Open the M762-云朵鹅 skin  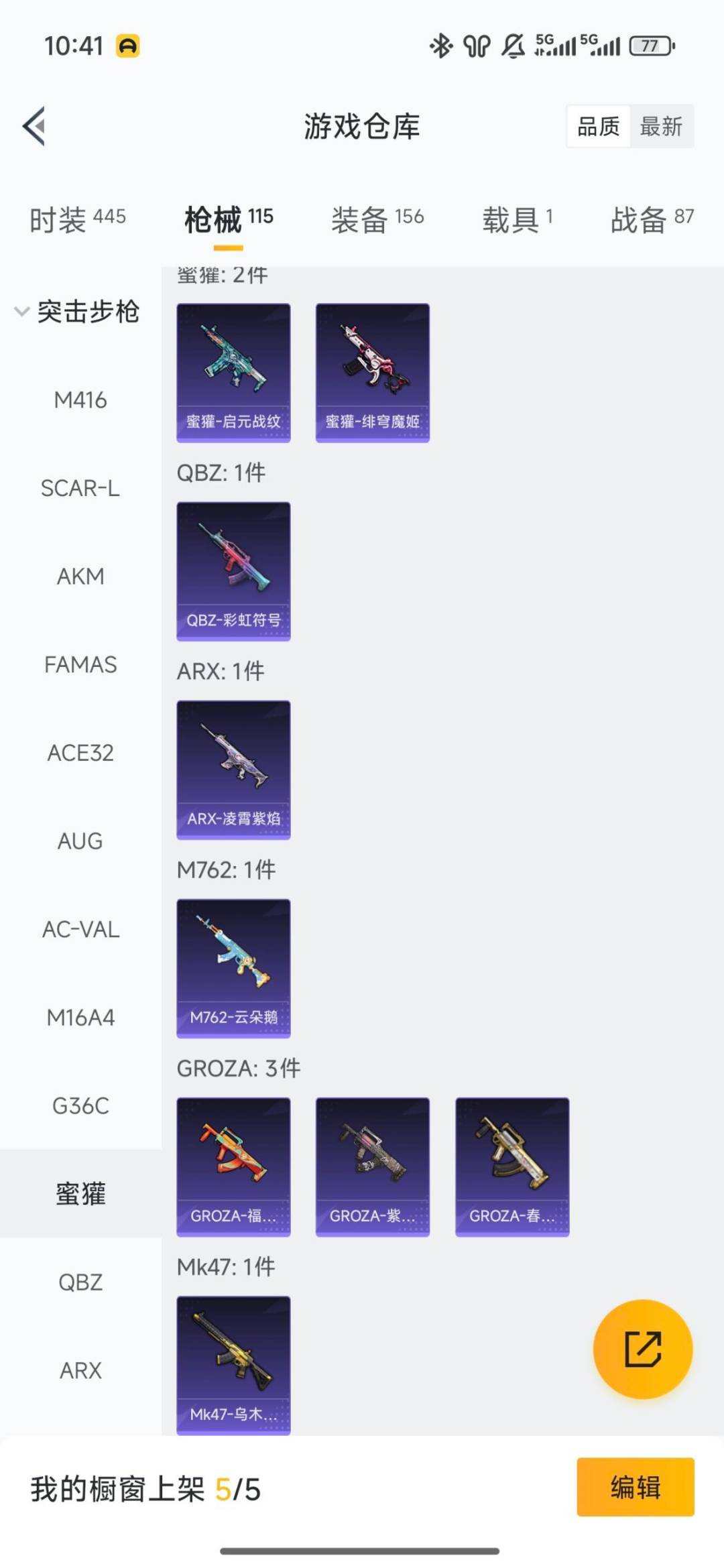tap(233, 968)
